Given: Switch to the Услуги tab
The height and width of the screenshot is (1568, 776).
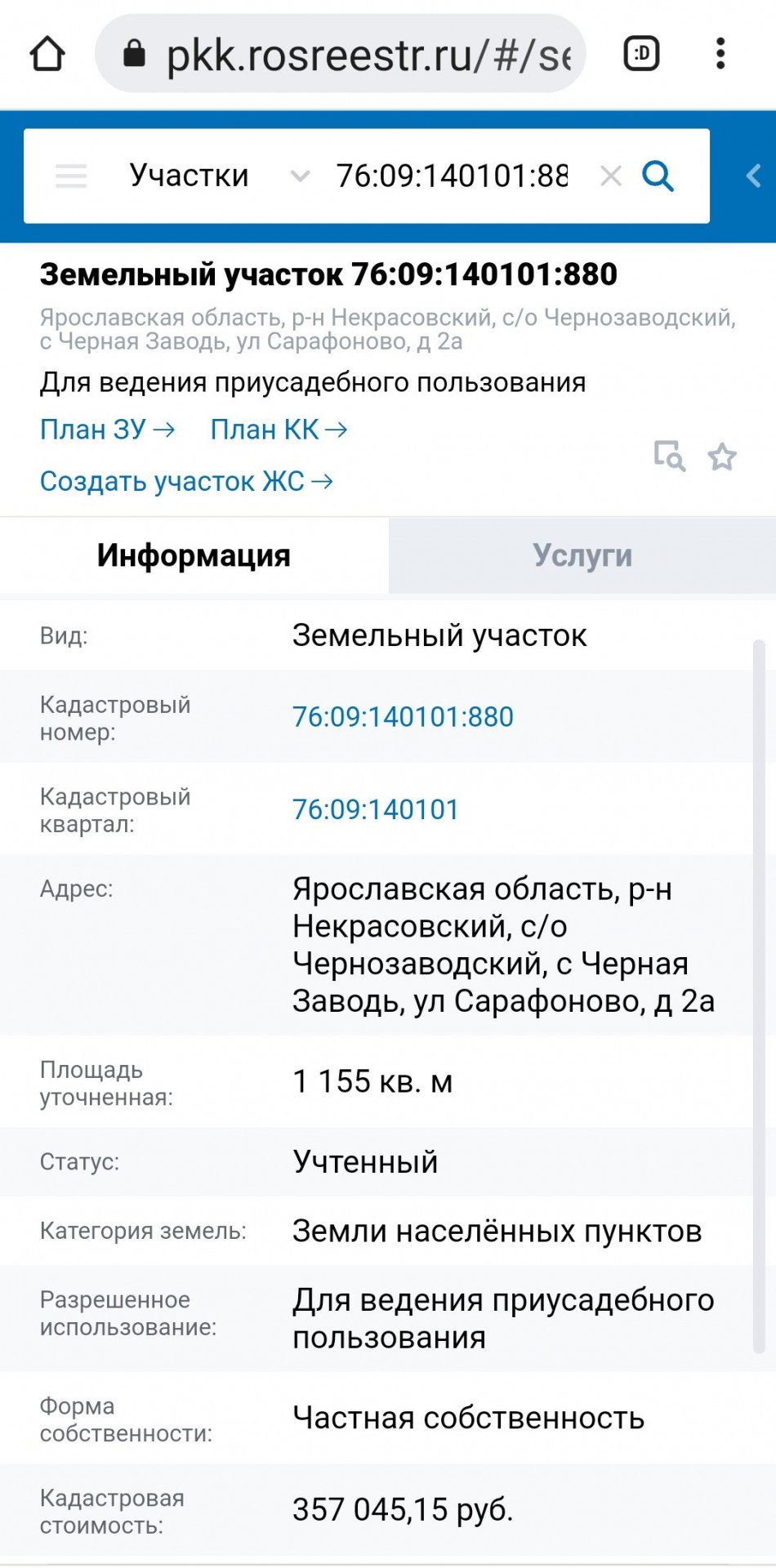Looking at the screenshot, I should (582, 555).
